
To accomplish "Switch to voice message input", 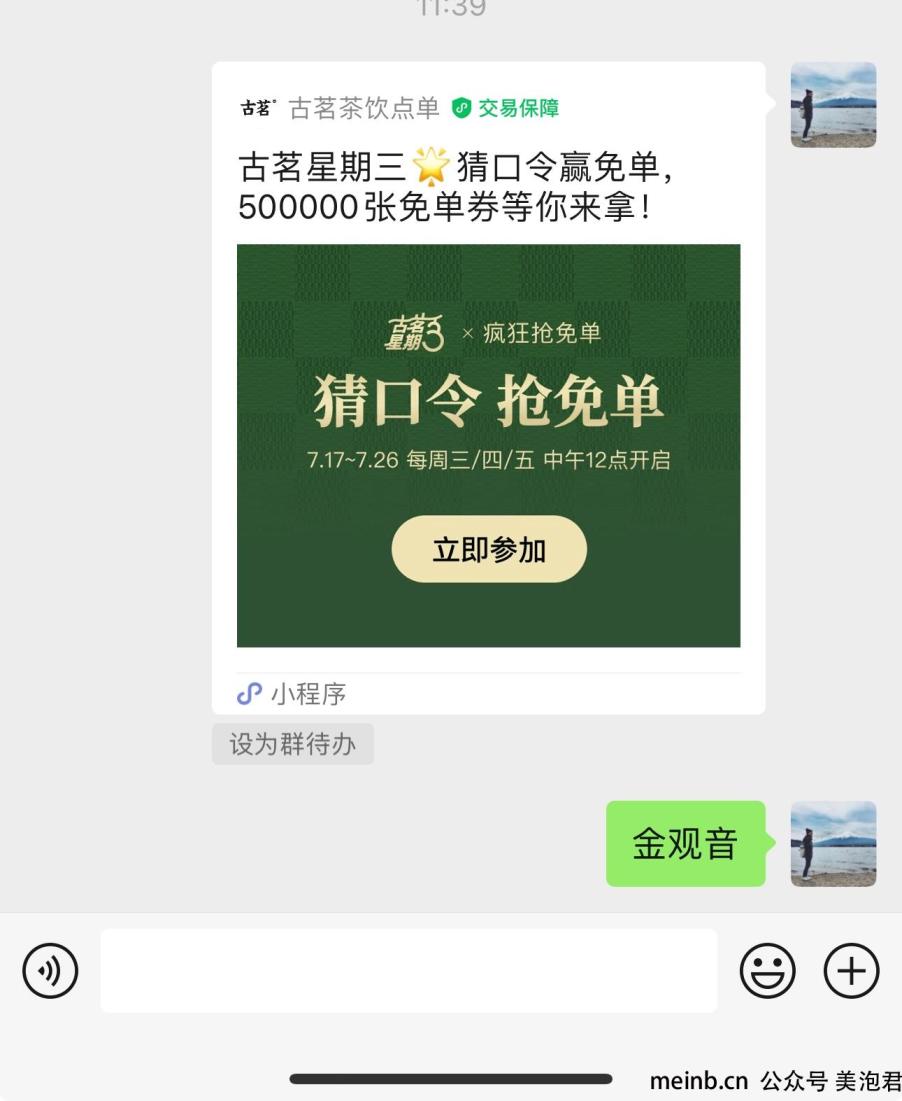I will (x=50, y=971).
